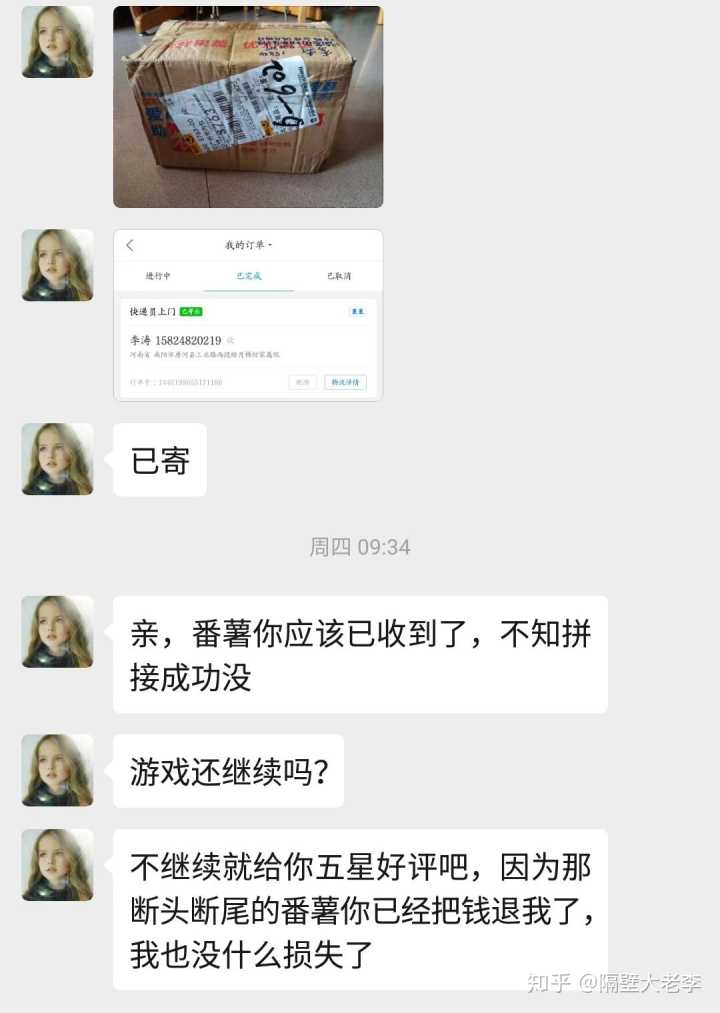Open the 我的订单 screenshot image message
This screenshot has width=720, height=1013.
pyautogui.click(x=248, y=315)
